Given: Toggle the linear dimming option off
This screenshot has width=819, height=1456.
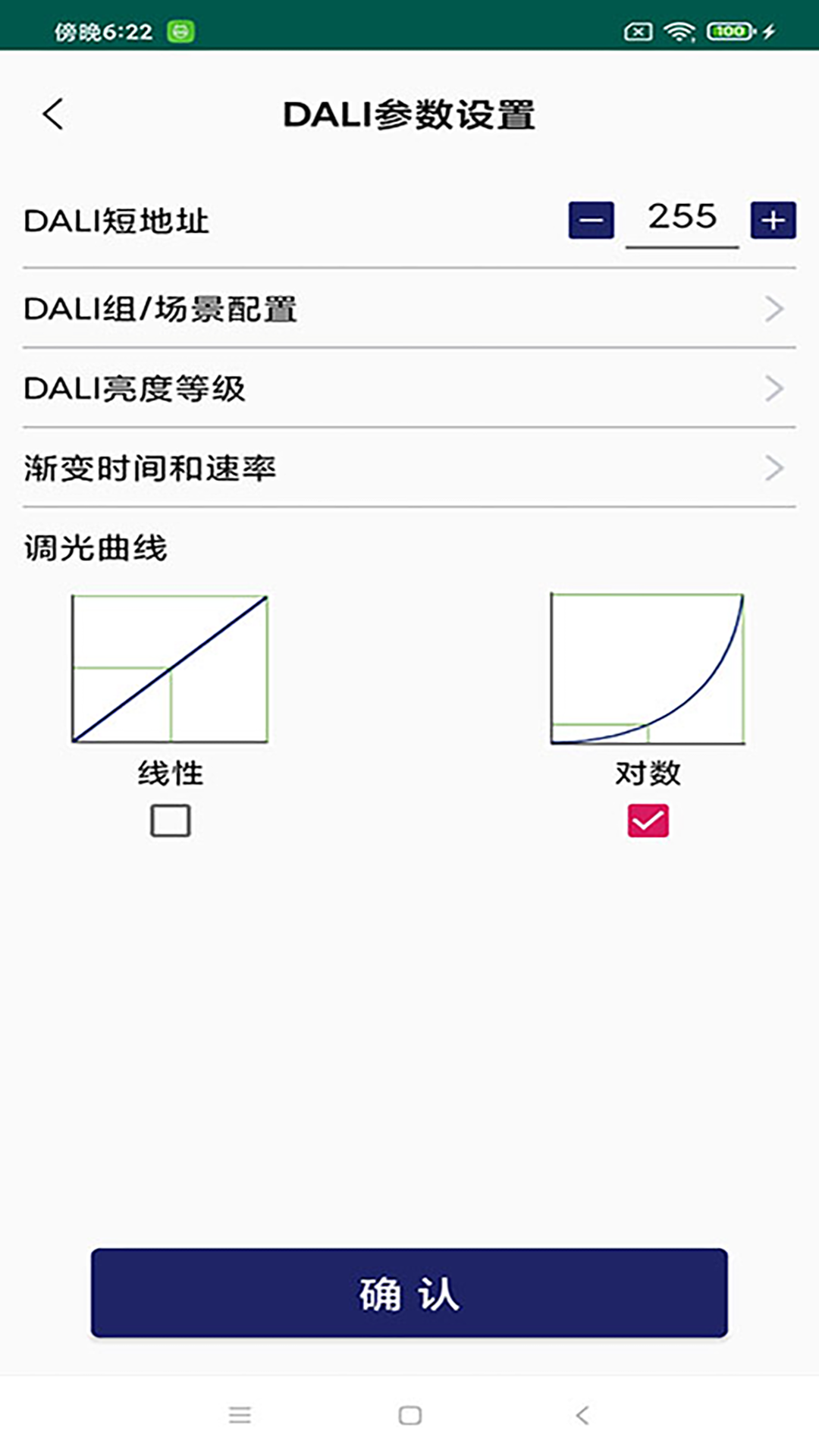Looking at the screenshot, I should pyautogui.click(x=169, y=820).
